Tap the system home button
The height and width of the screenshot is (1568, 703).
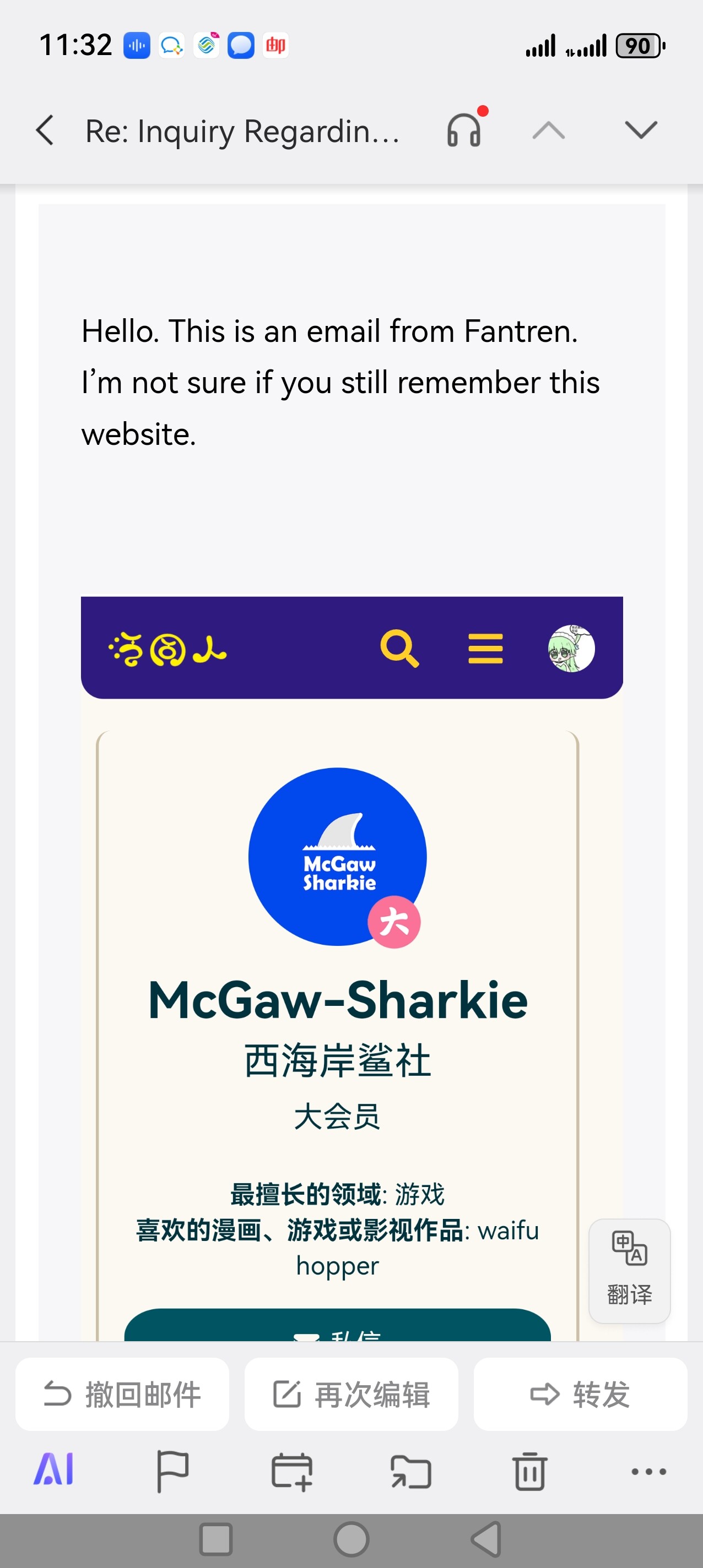[x=351, y=1539]
